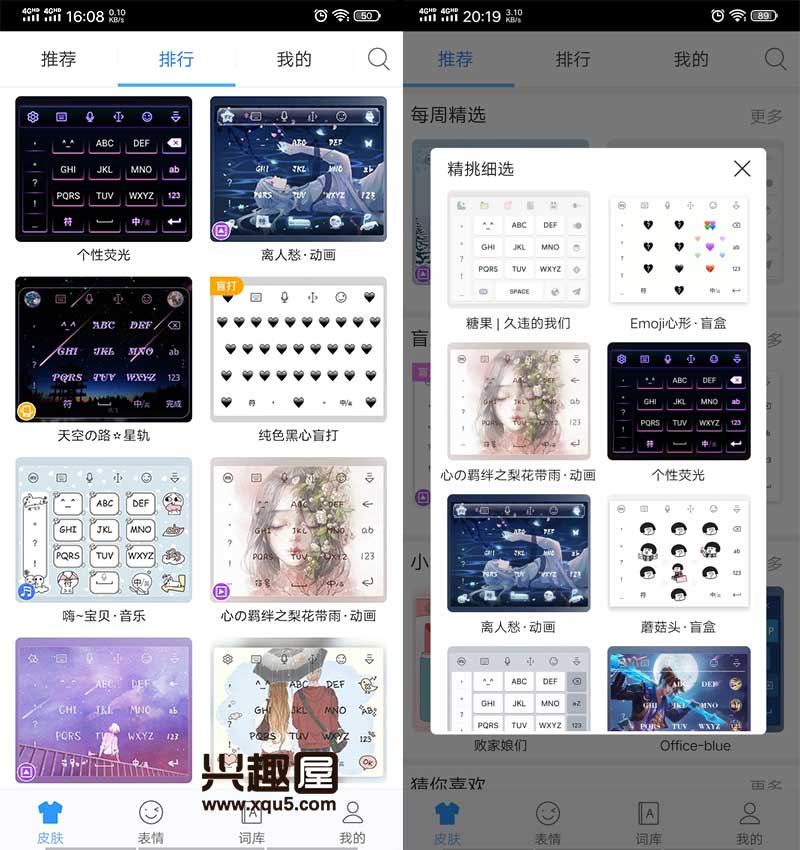Open the 纯色黑心盲打 skin
800x850 pixels.
click(x=298, y=349)
